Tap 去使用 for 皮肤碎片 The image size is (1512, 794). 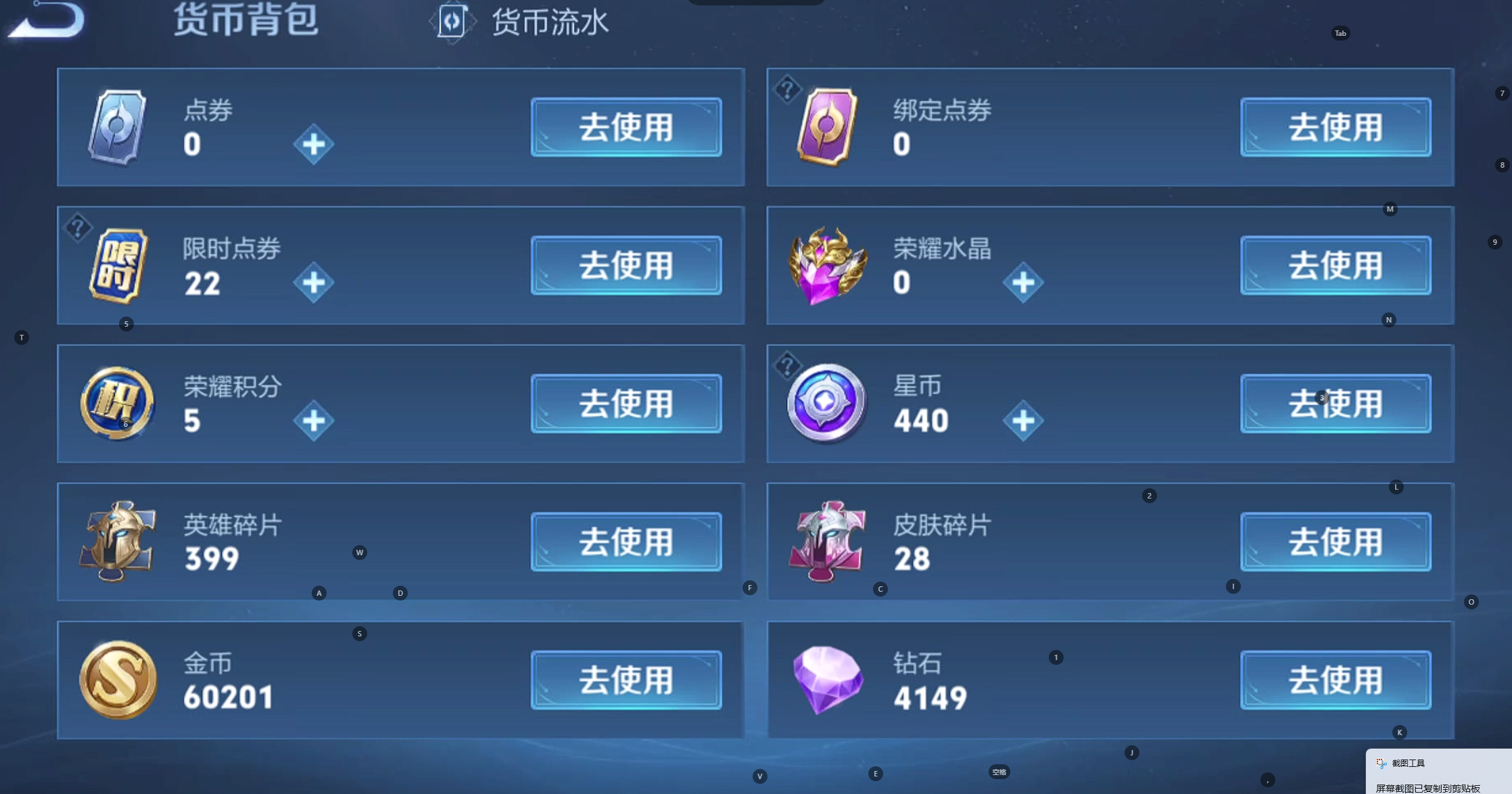tap(1336, 542)
